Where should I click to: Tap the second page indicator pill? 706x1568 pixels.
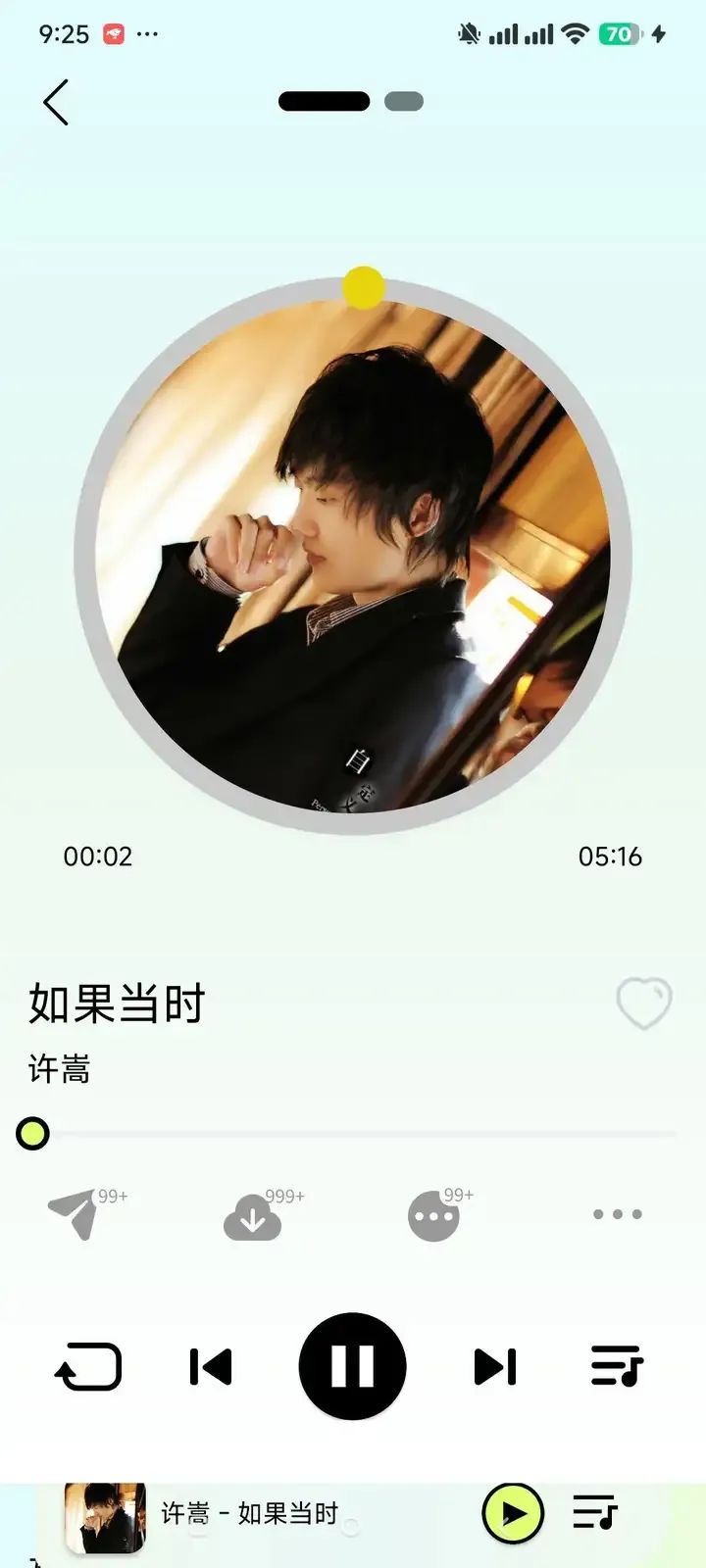pyautogui.click(x=404, y=101)
